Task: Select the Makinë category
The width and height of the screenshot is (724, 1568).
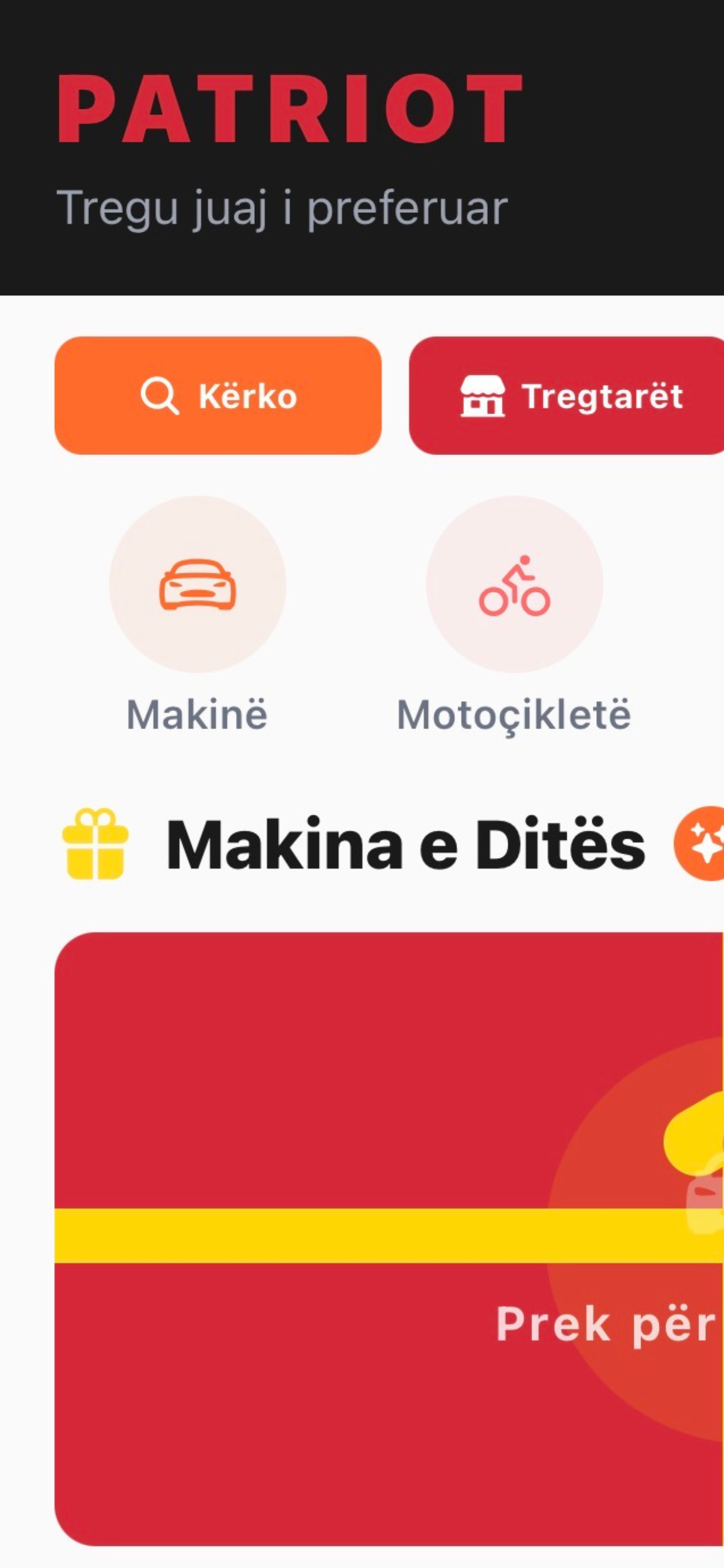Action: click(197, 586)
